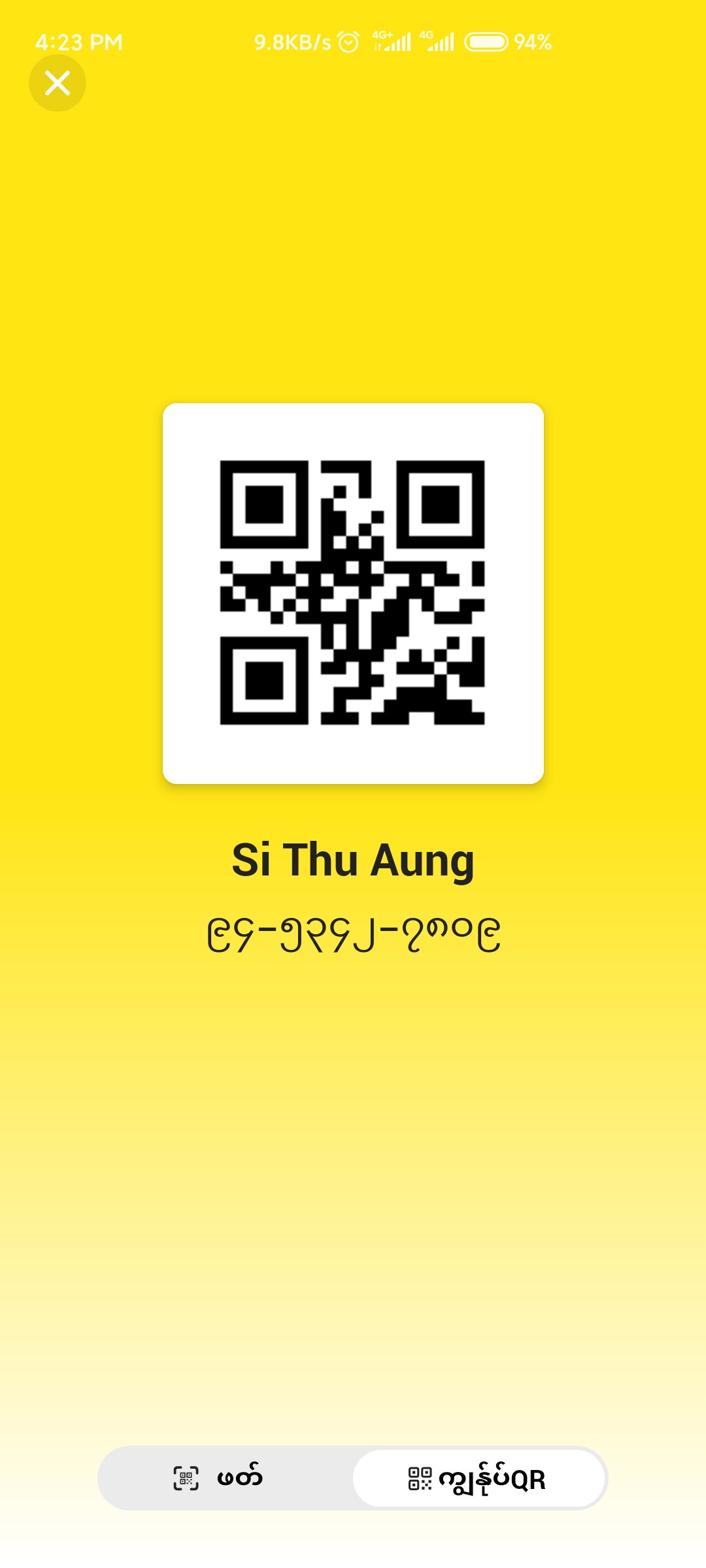
Task: Select the ကျွန်ုပ်QR (My QR) tab
Action: click(x=478, y=1478)
